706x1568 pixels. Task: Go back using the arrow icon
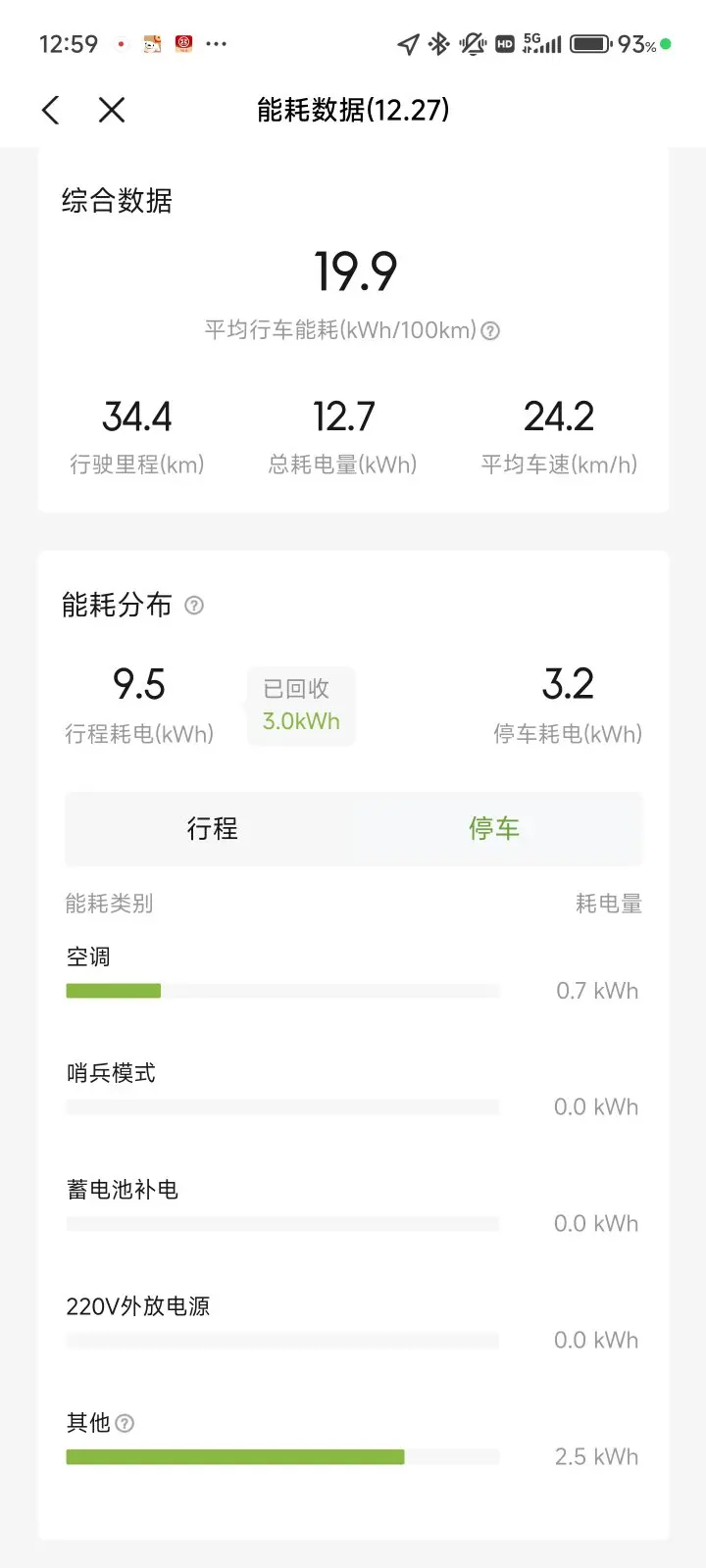coord(51,110)
